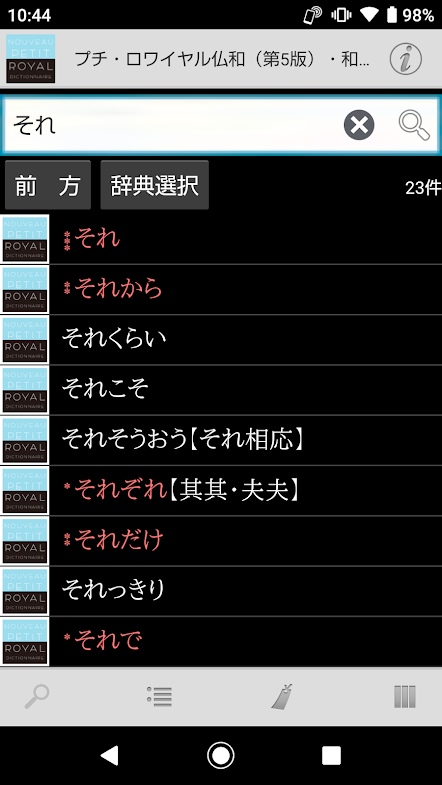View the entry それっきり
442x785 pixels.
coord(221,591)
